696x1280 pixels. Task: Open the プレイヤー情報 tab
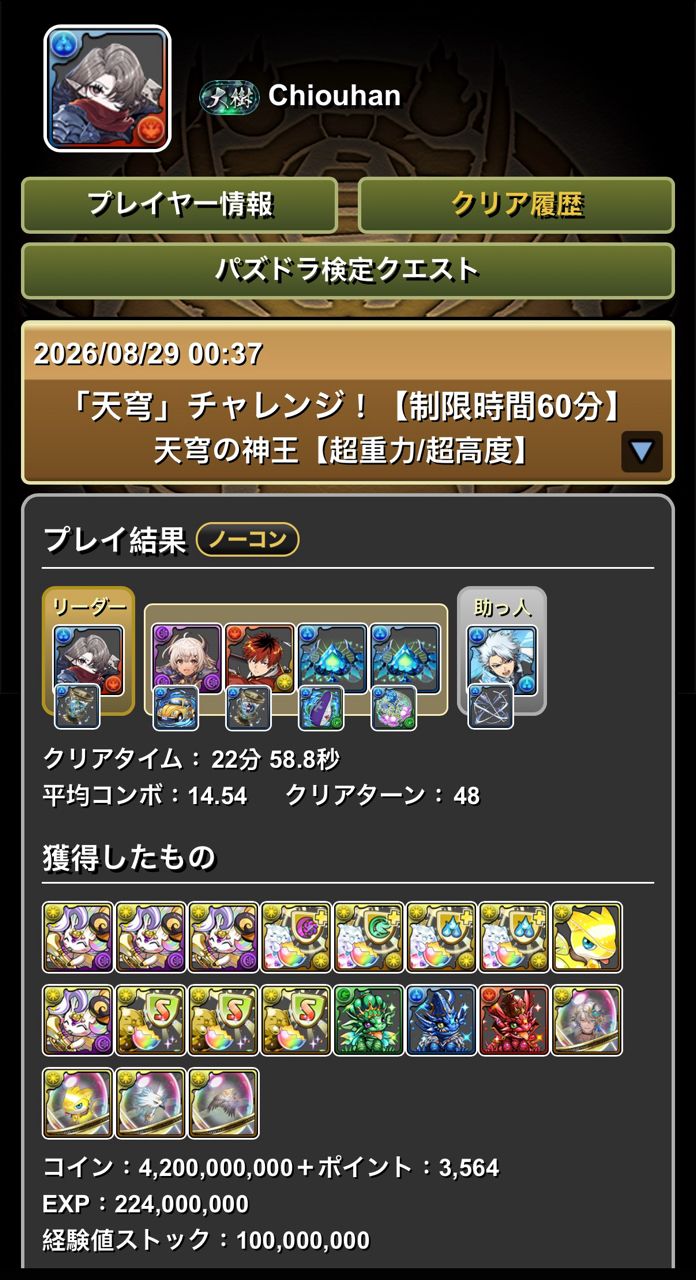[x=180, y=205]
